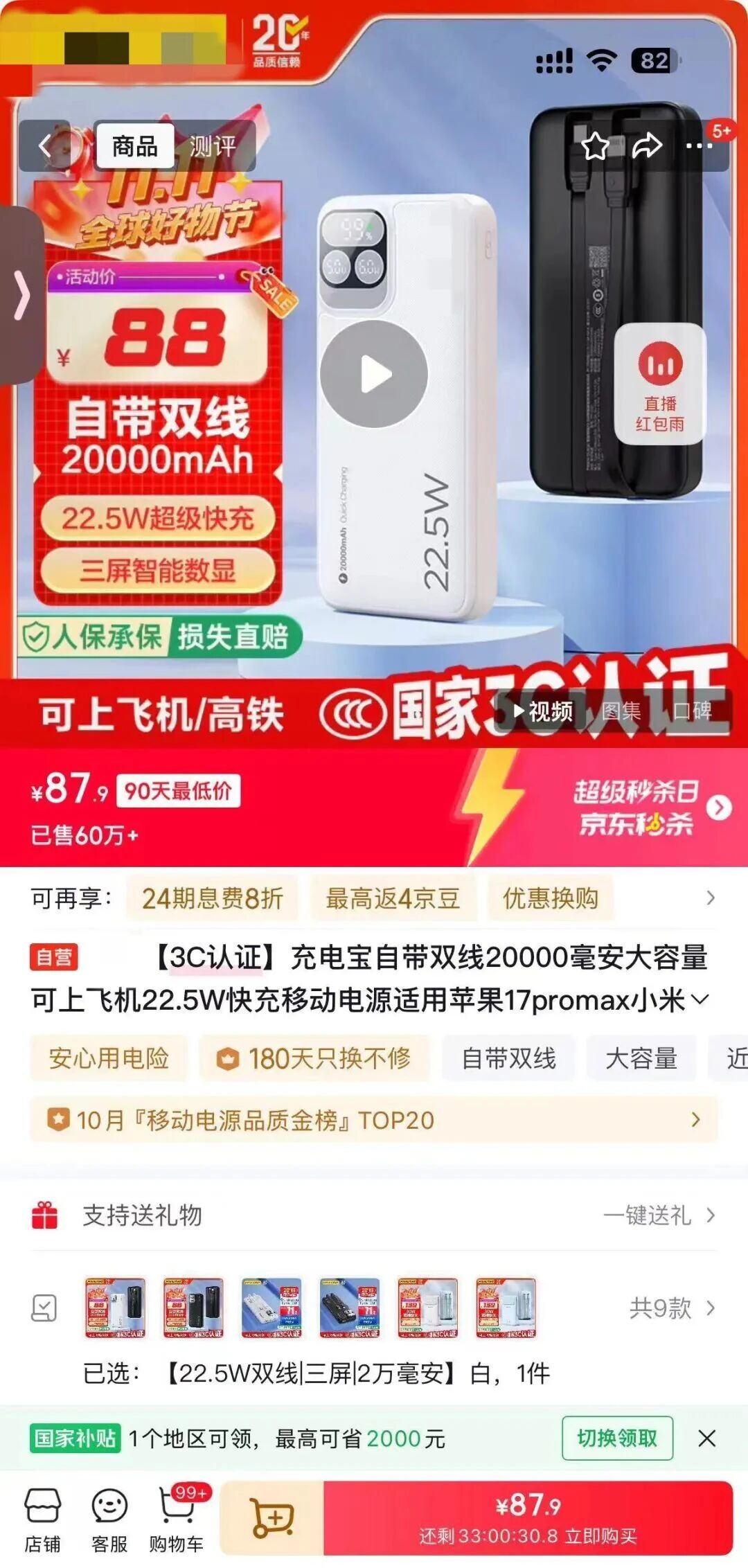Screen dimensions: 748x1568
Task: Open the 超级秒杀日 京东秒杀 promotion
Action: pos(648,808)
